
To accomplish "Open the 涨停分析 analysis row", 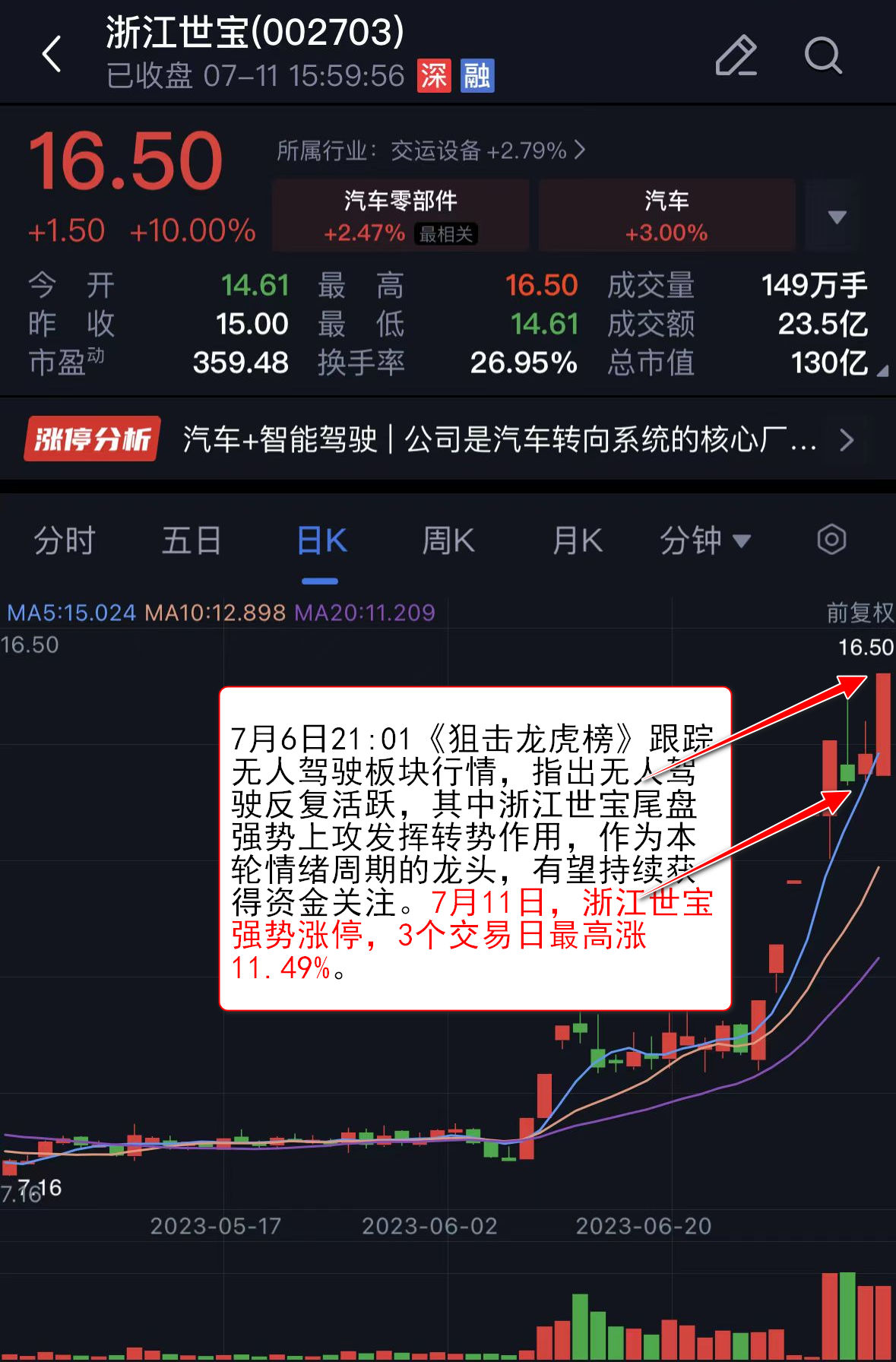I will tap(441, 439).
